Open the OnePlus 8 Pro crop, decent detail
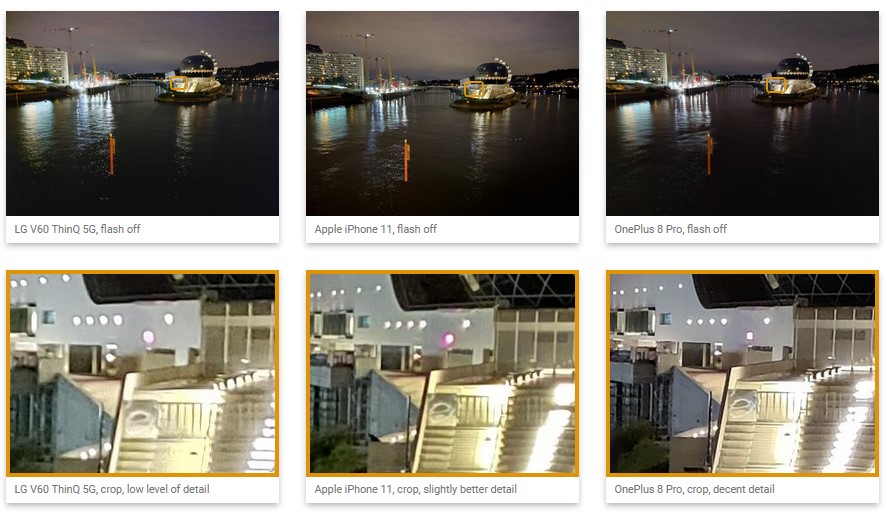Image resolution: width=894 pixels, height=513 pixels. [742, 372]
